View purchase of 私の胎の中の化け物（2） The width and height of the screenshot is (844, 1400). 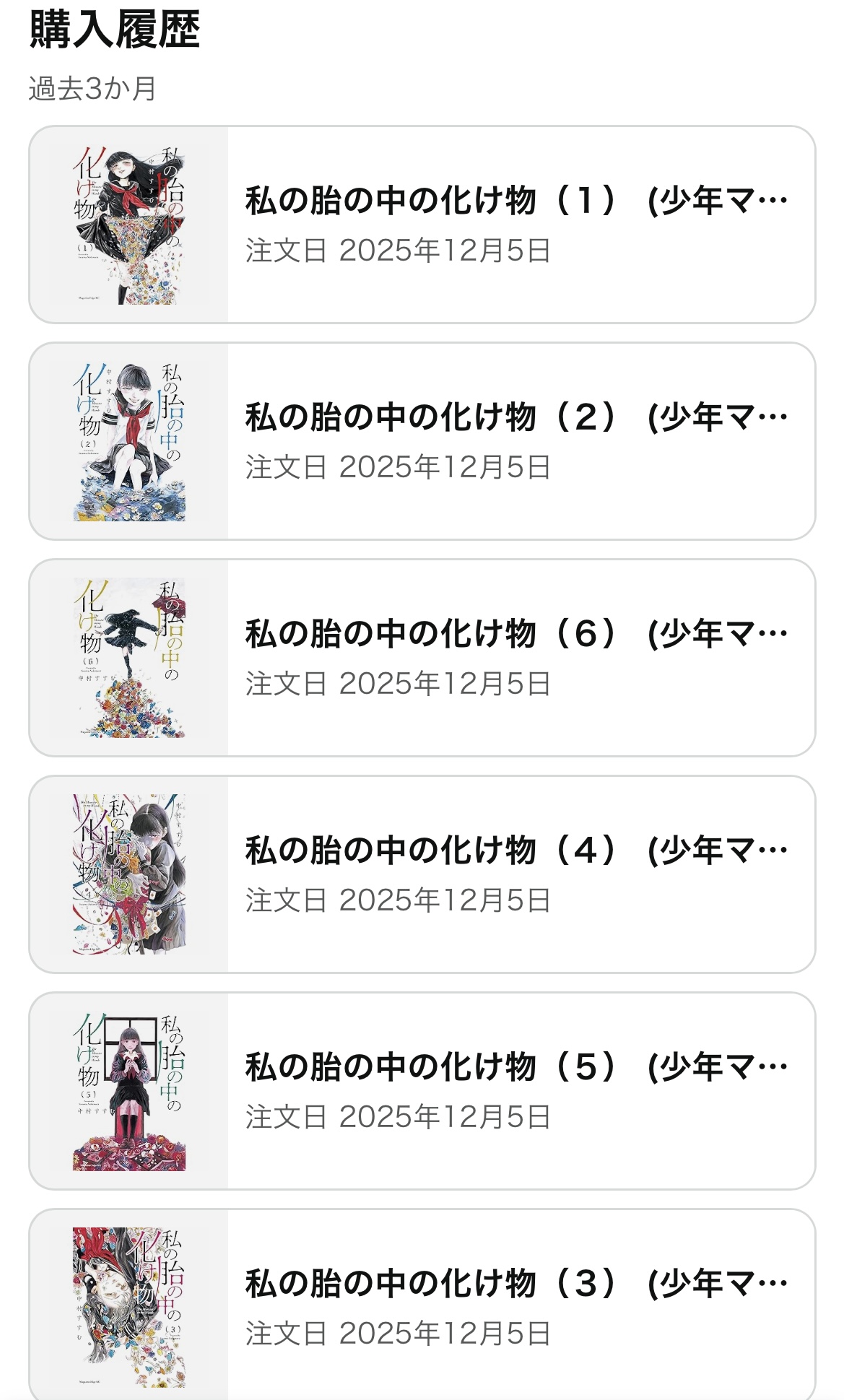pos(422,441)
